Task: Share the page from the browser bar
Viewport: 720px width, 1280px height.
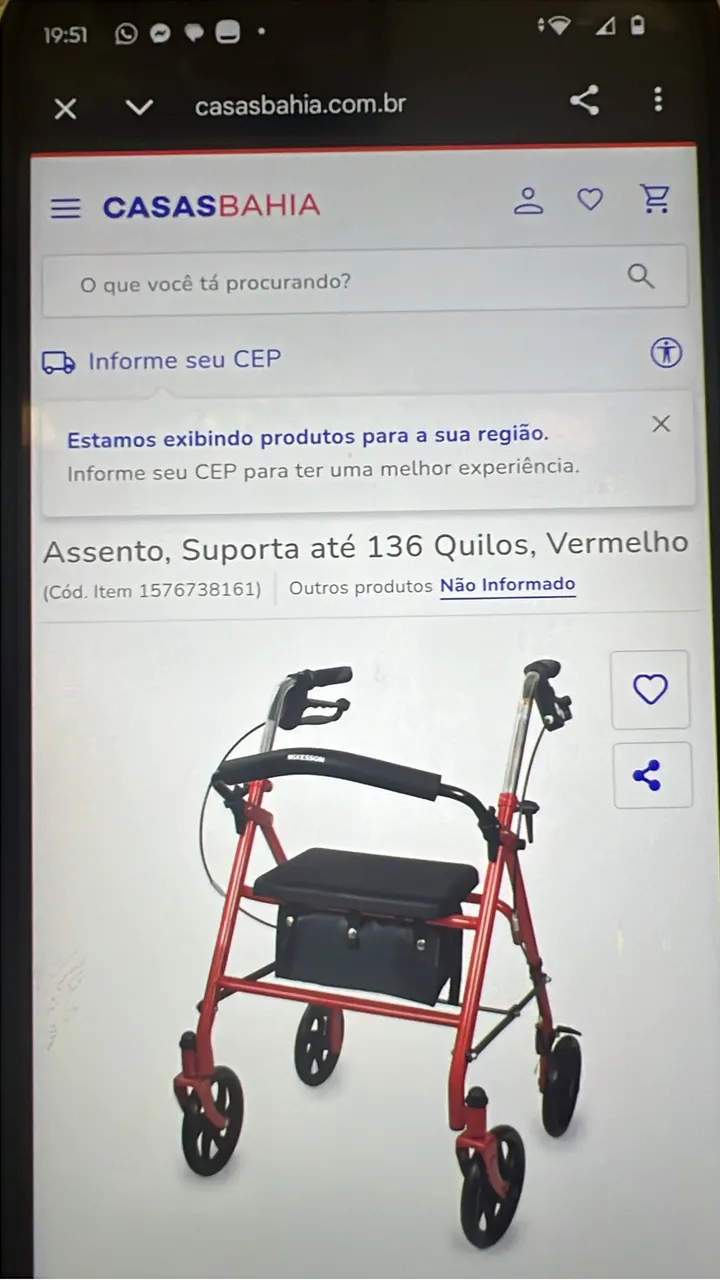Action: [584, 99]
